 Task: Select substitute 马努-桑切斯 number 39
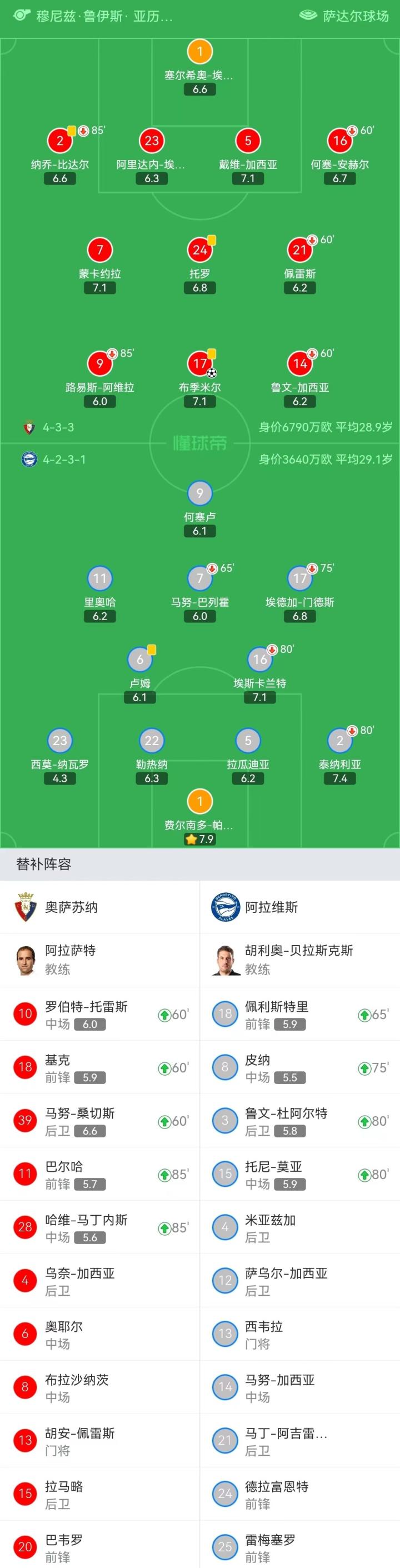(x=100, y=1121)
